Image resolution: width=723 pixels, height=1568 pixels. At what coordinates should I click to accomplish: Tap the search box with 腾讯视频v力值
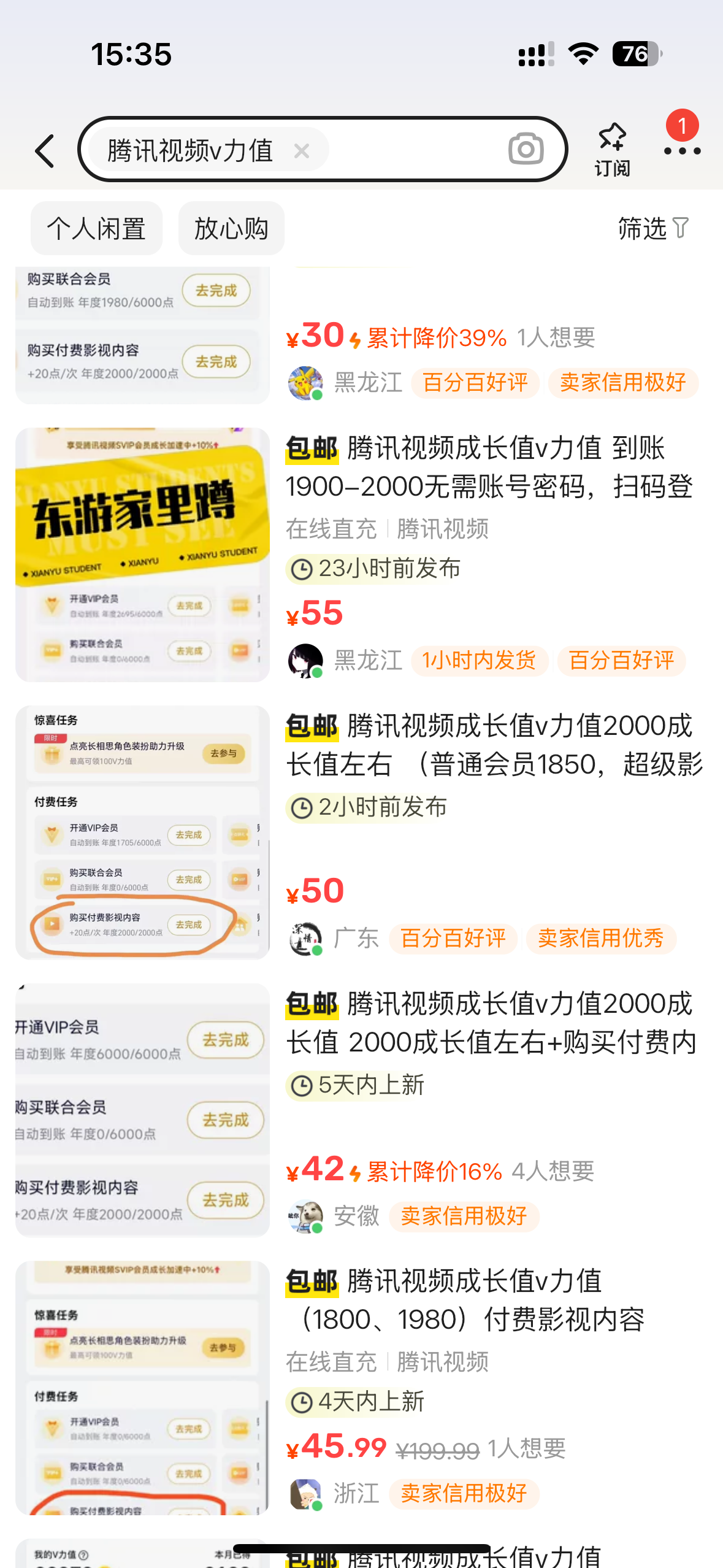(417, 150)
